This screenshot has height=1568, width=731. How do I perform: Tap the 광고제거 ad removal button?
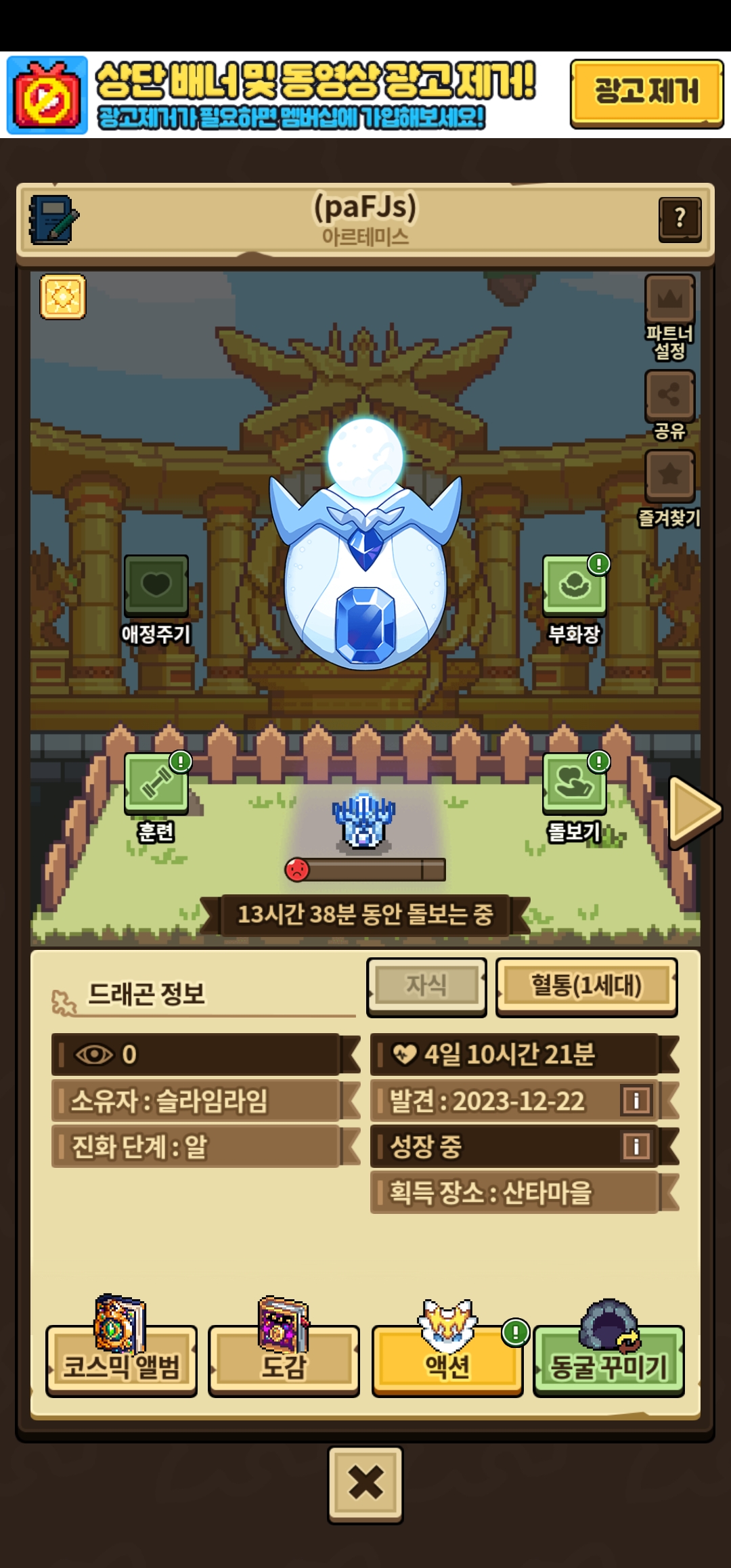[x=646, y=93]
